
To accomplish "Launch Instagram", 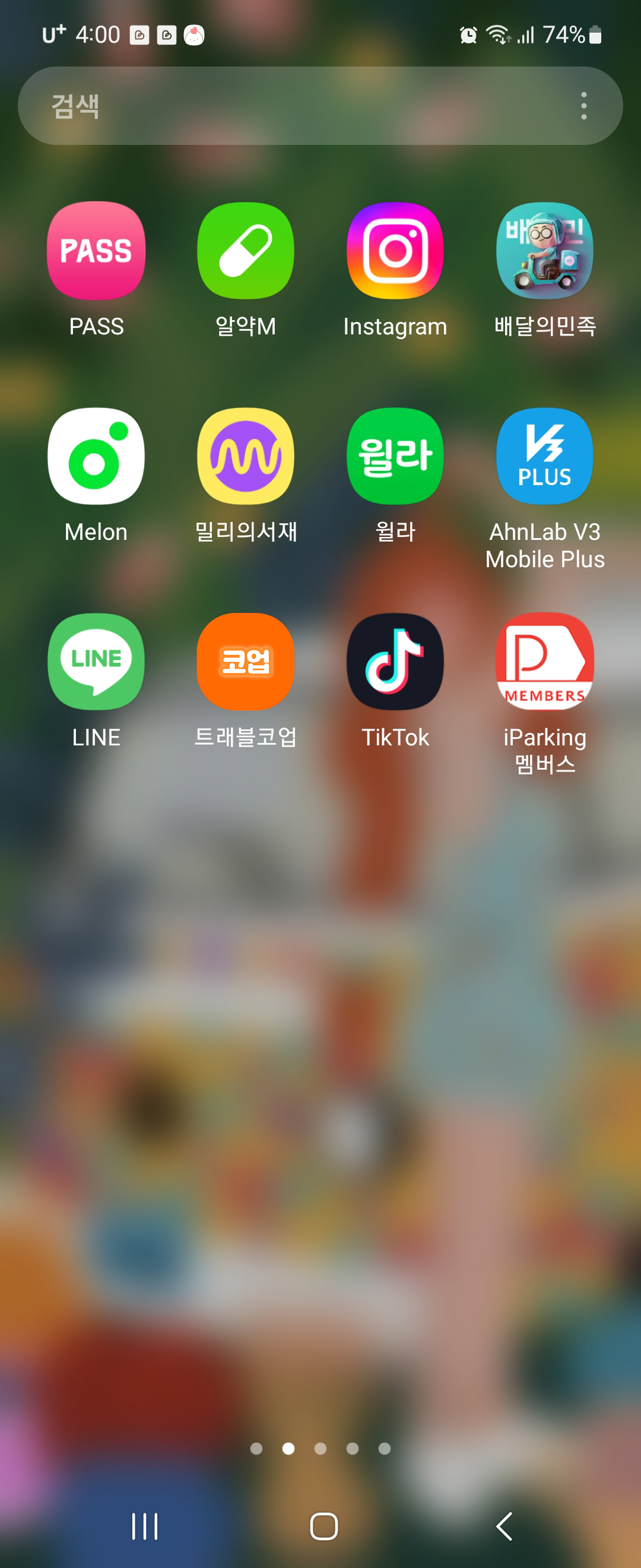I will coord(395,251).
